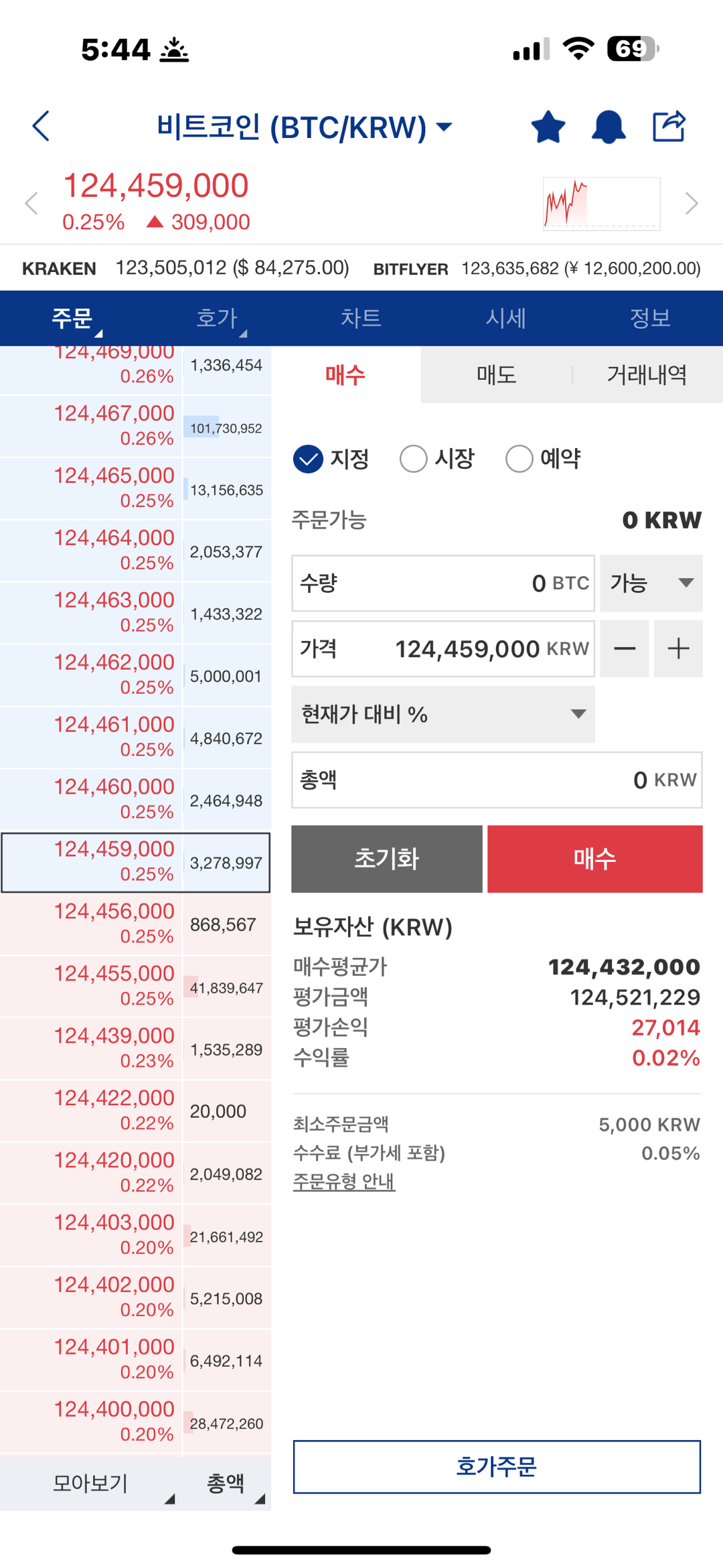Open the 주문유형 안내 link
The width and height of the screenshot is (723, 1568).
[345, 1182]
